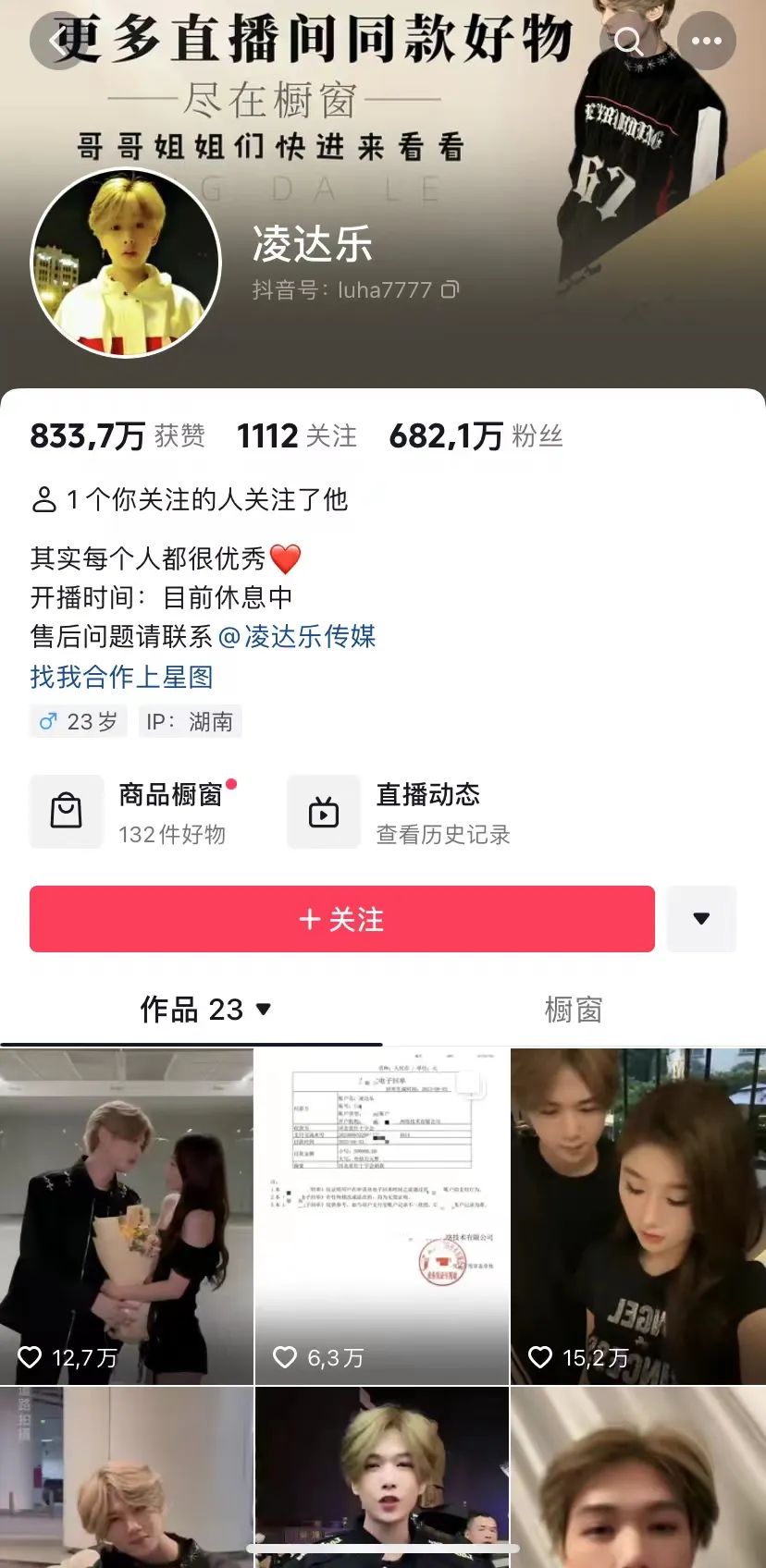The image size is (766, 1568).
Task: Open the 682,1万 粉丝 followers list
Action: pos(476,435)
